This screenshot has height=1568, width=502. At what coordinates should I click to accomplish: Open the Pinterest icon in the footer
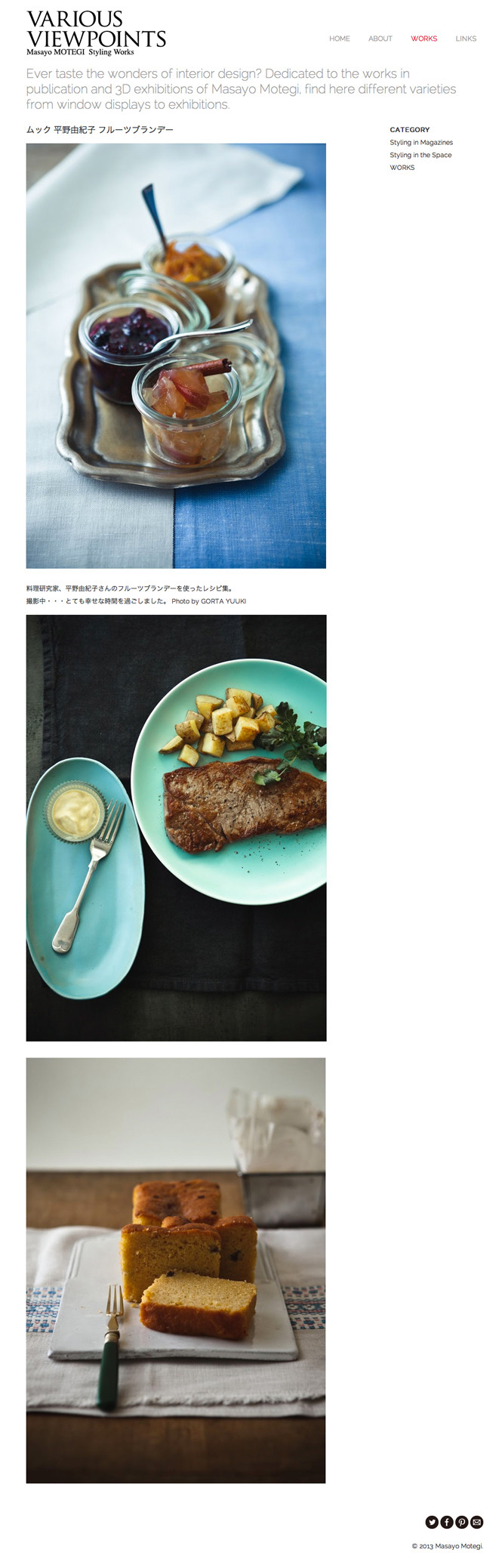pyautogui.click(x=462, y=1522)
